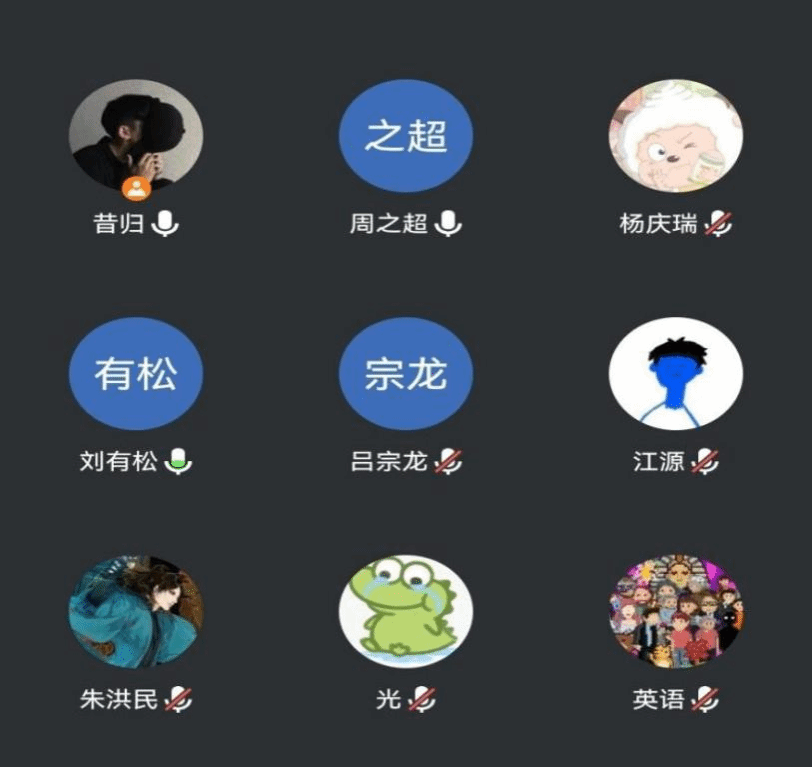Tap the avatar of 英语
This screenshot has height=768, width=812.
pyautogui.click(x=676, y=611)
